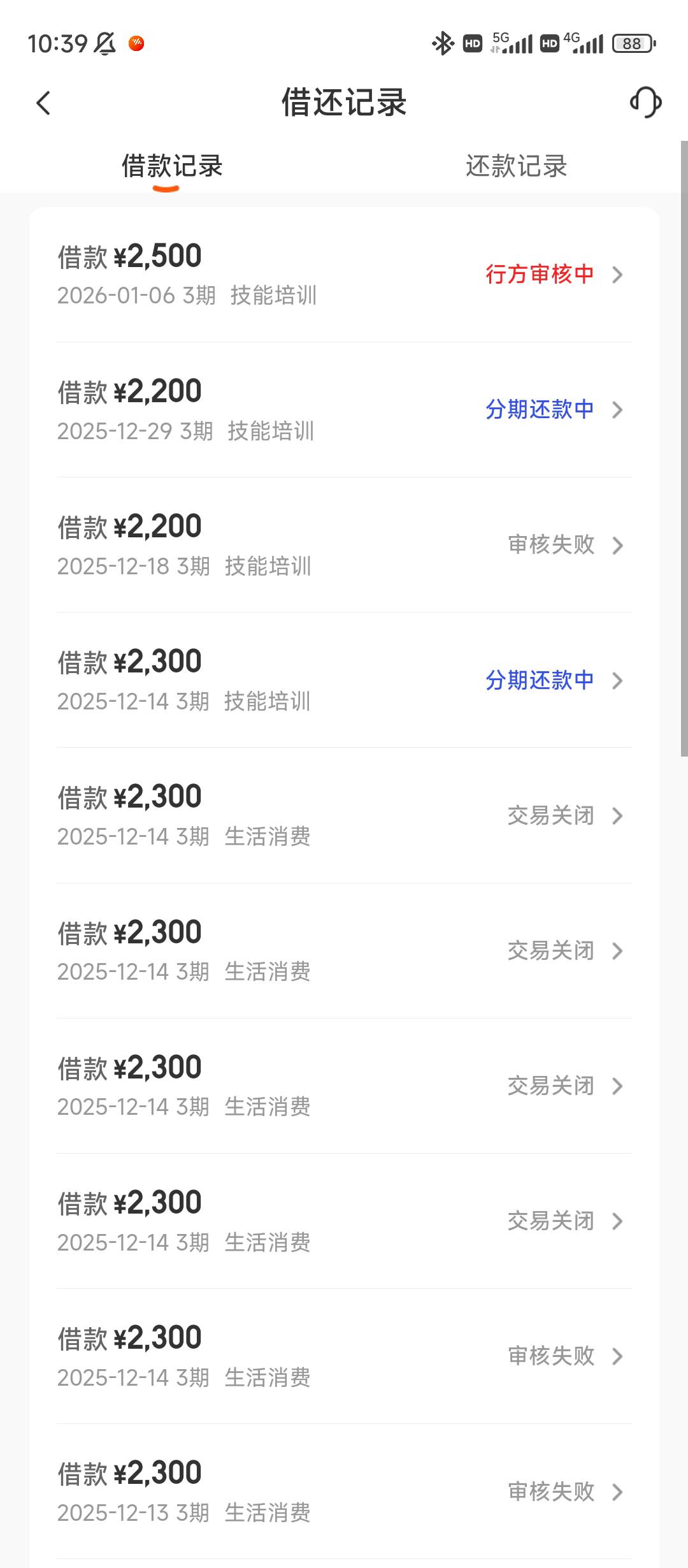This screenshot has width=688, height=1568.
Task: Open the 2025-12-14 技能培训 loan in 分期还款中
Action: [x=344, y=680]
